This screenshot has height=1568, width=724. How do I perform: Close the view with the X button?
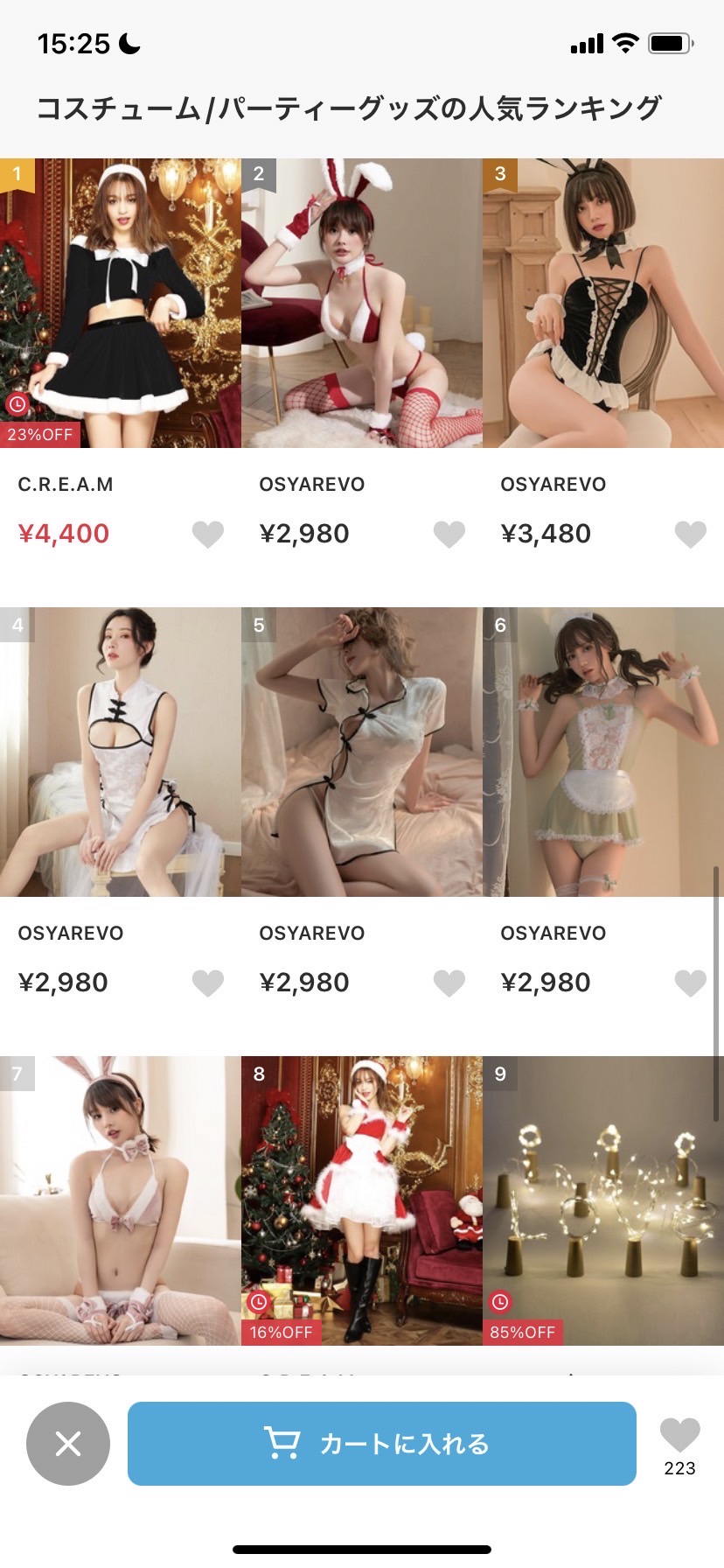click(68, 1444)
